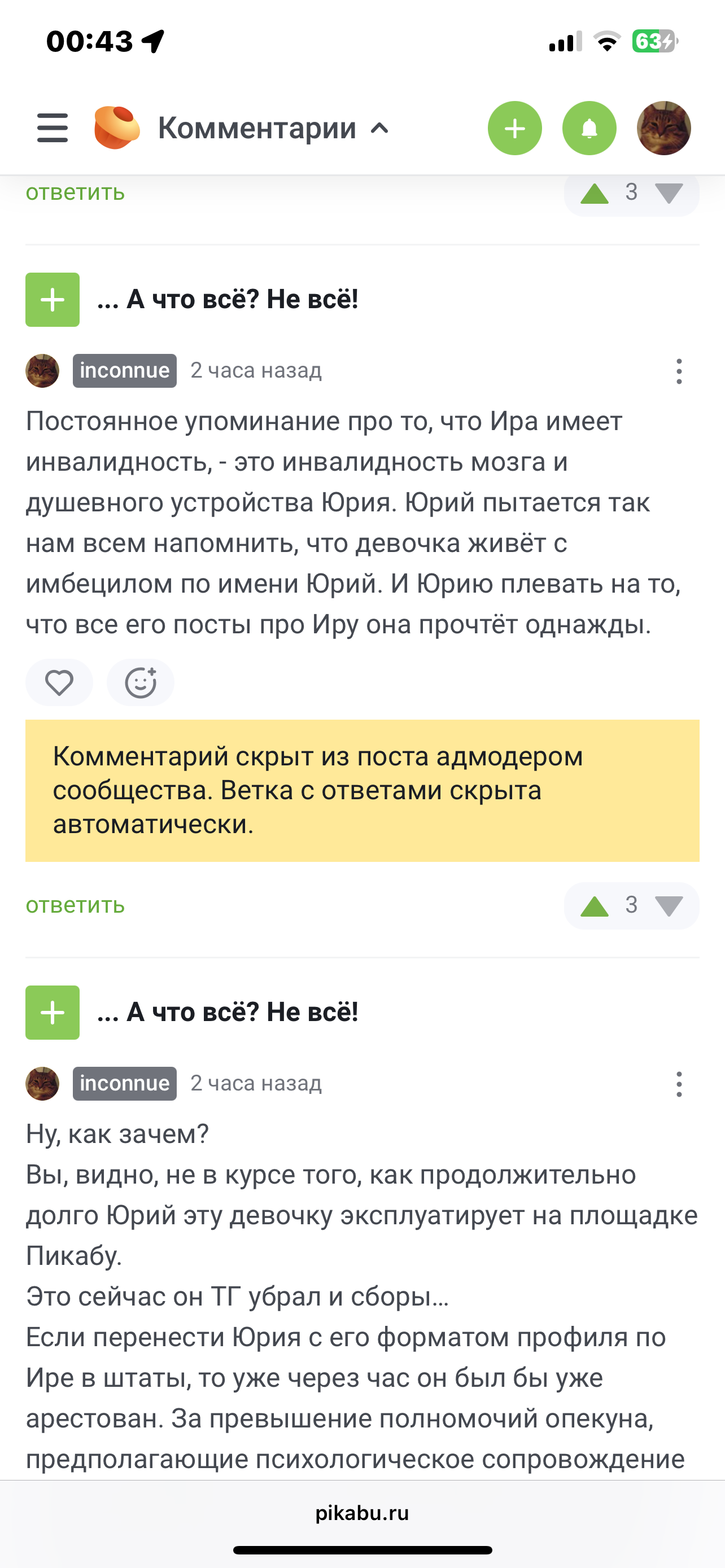Open inconnue profile on "Ну, как зачем?" comment

point(125,1084)
